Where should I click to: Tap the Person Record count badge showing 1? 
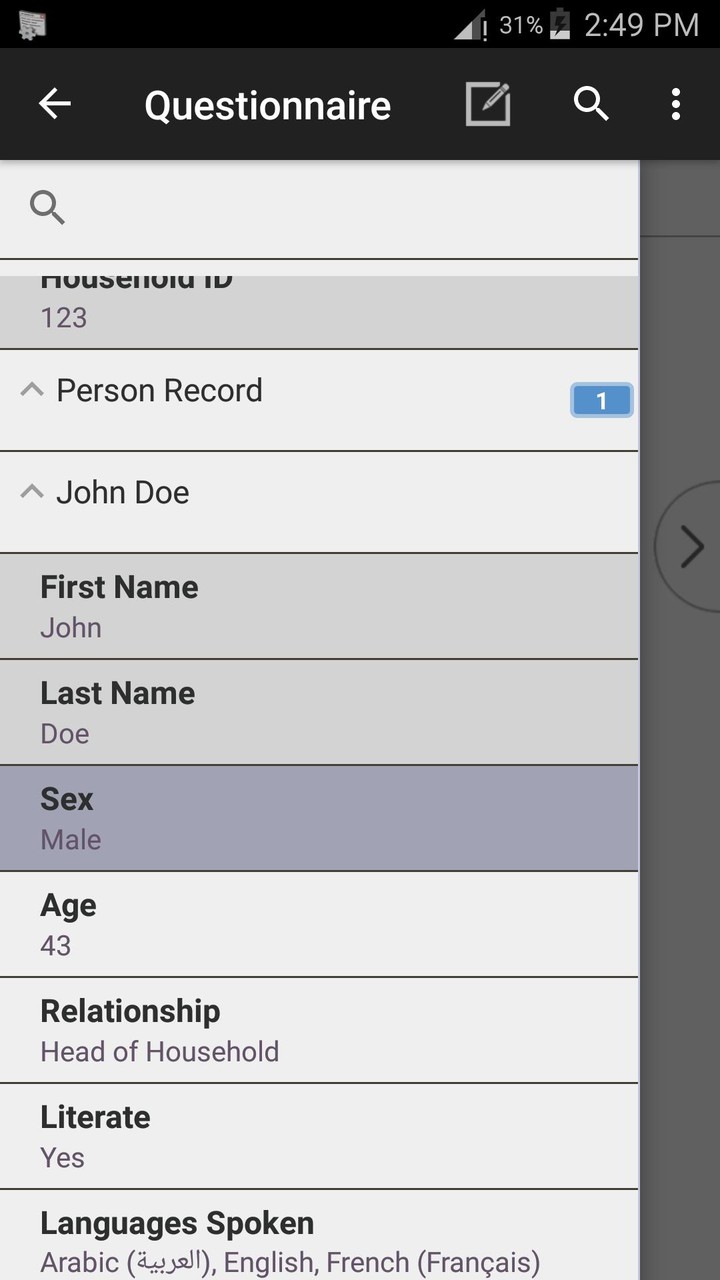click(x=601, y=400)
